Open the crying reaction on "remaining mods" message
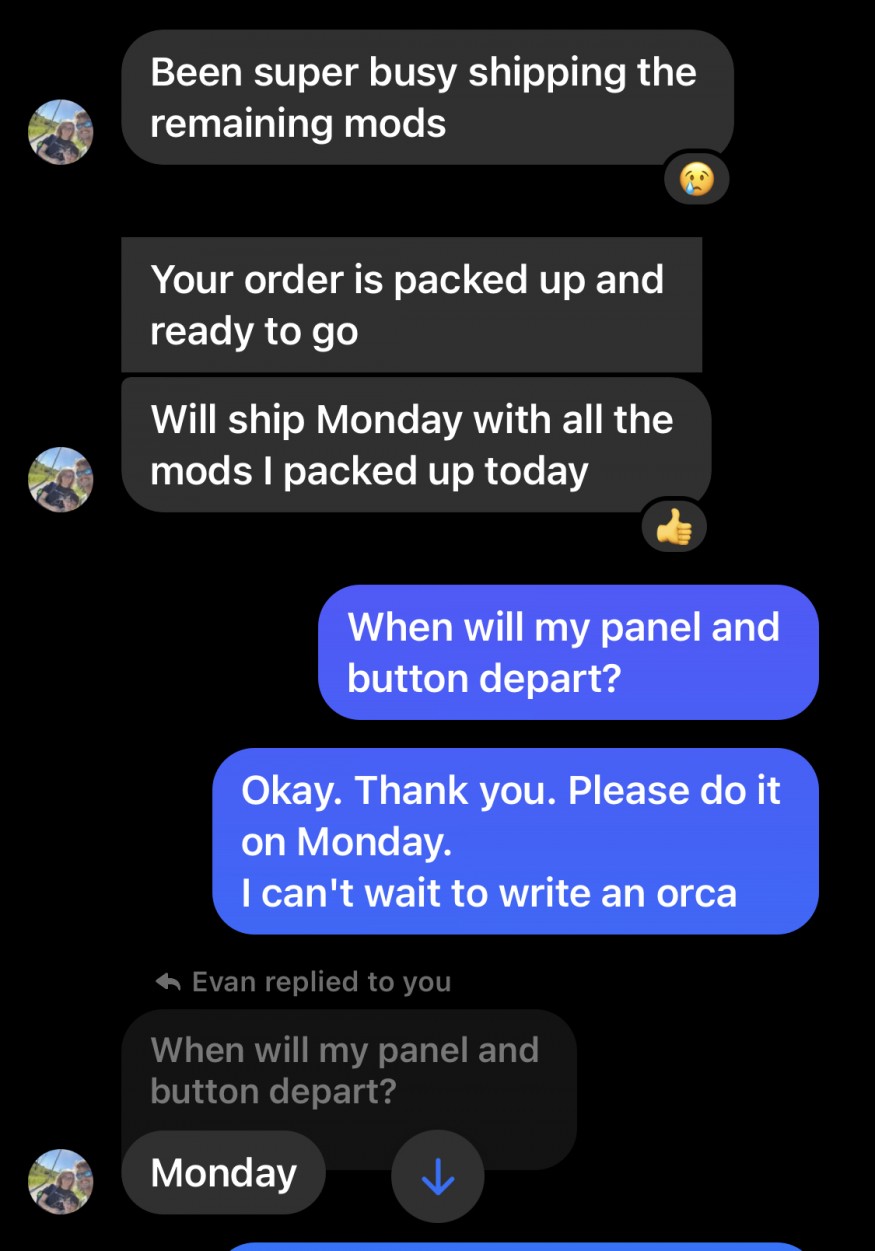This screenshot has width=875, height=1251. click(x=696, y=181)
